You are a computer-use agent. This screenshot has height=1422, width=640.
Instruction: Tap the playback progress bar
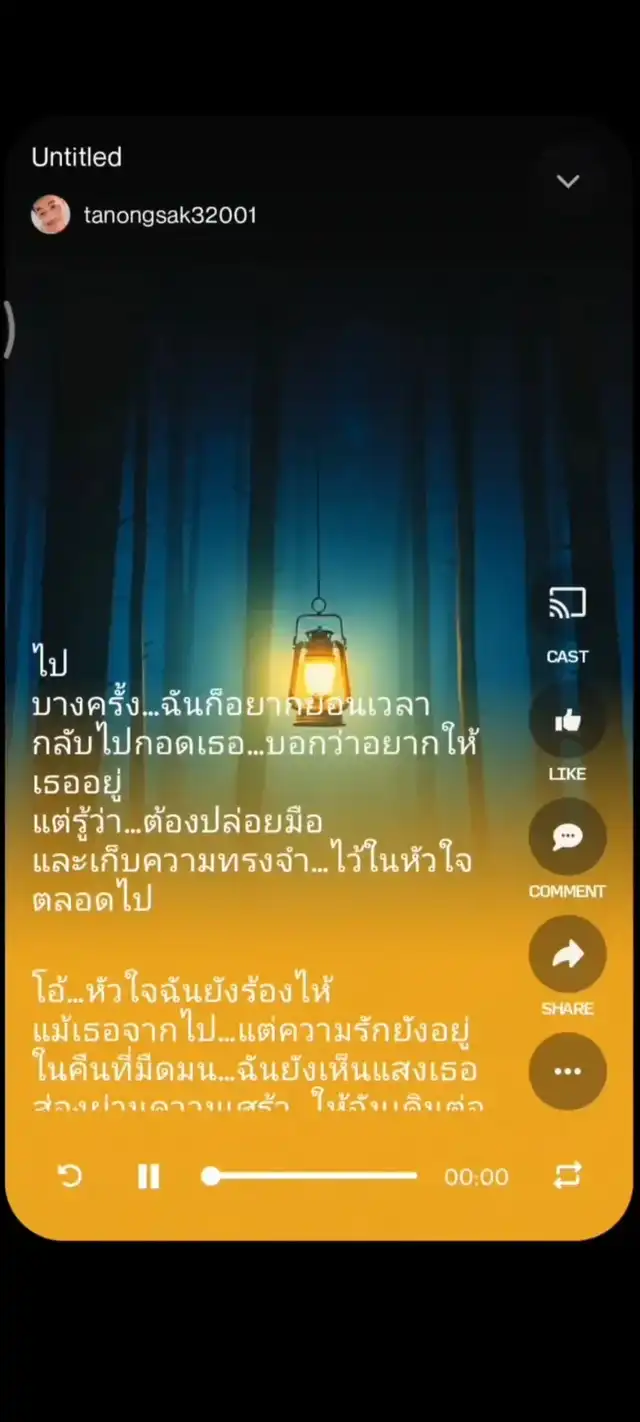(x=312, y=1176)
